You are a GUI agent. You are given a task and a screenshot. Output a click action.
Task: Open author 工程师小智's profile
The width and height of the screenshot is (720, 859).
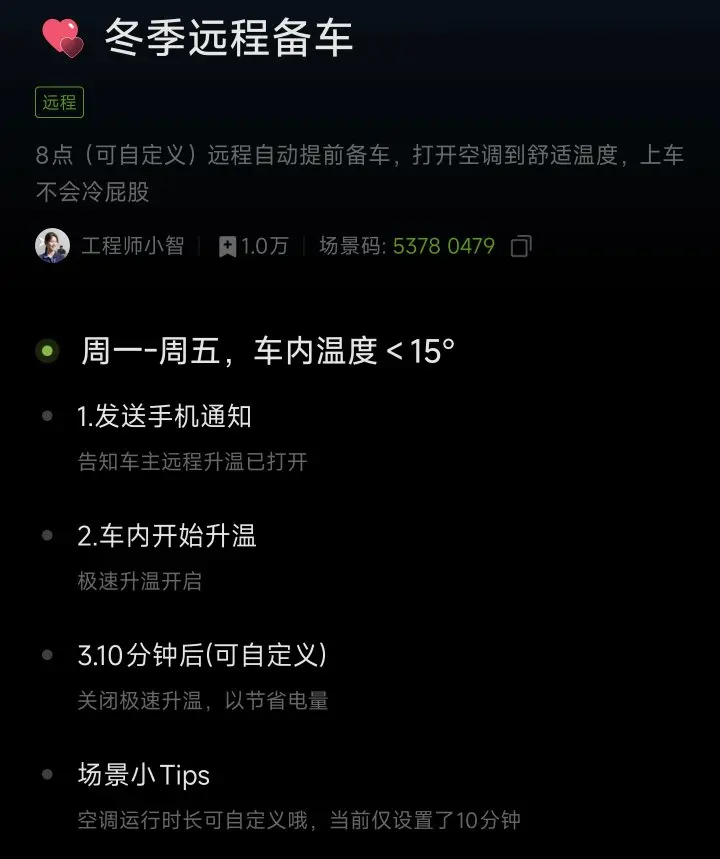tap(110, 245)
